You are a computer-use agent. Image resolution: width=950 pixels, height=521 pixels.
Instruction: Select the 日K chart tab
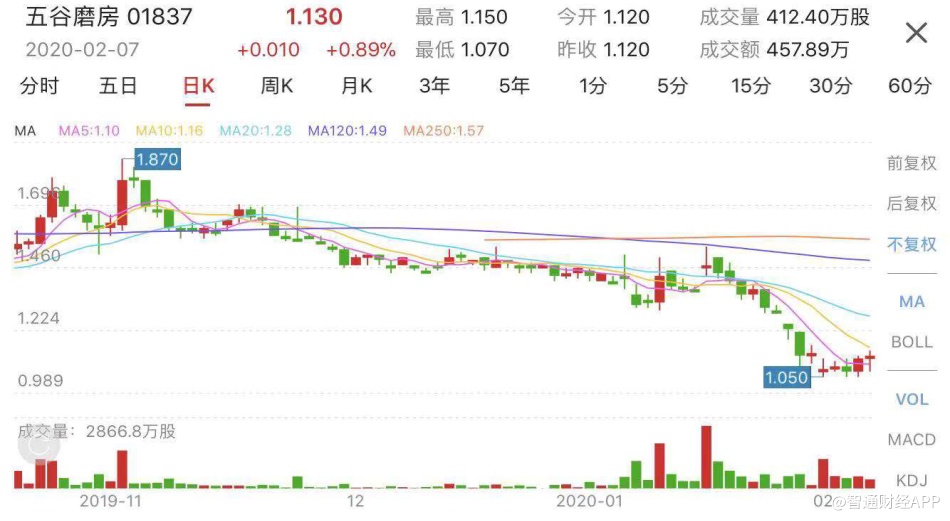click(x=198, y=86)
